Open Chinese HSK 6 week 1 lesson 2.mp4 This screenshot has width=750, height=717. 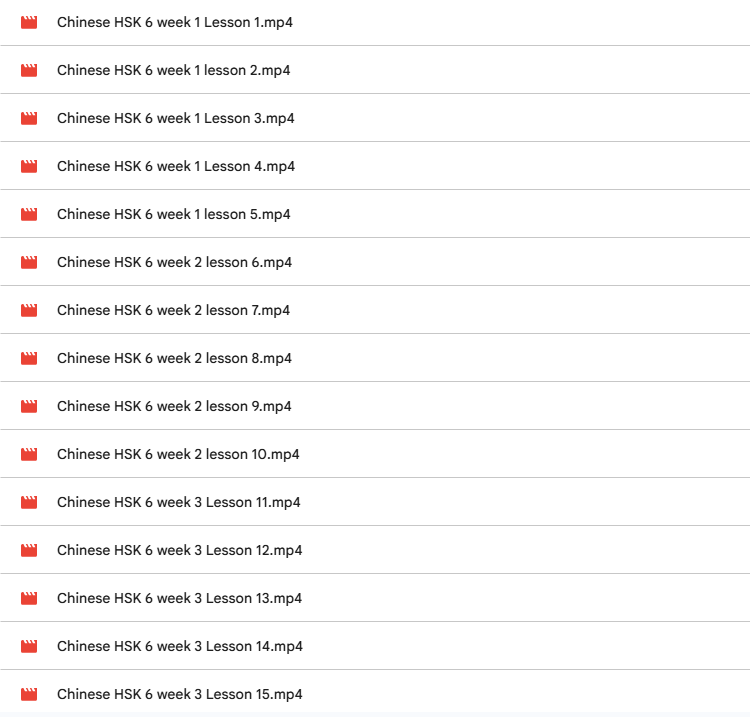point(173,70)
